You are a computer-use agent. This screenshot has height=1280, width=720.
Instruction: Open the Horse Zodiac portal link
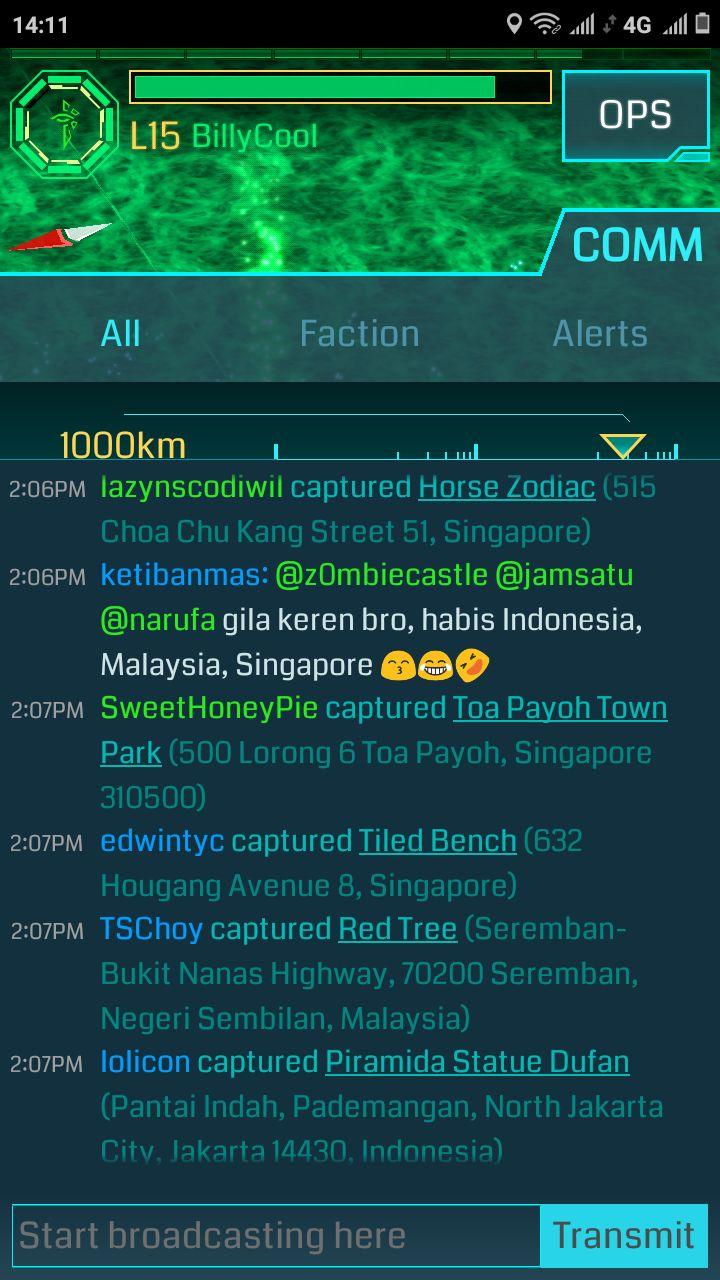click(x=506, y=487)
